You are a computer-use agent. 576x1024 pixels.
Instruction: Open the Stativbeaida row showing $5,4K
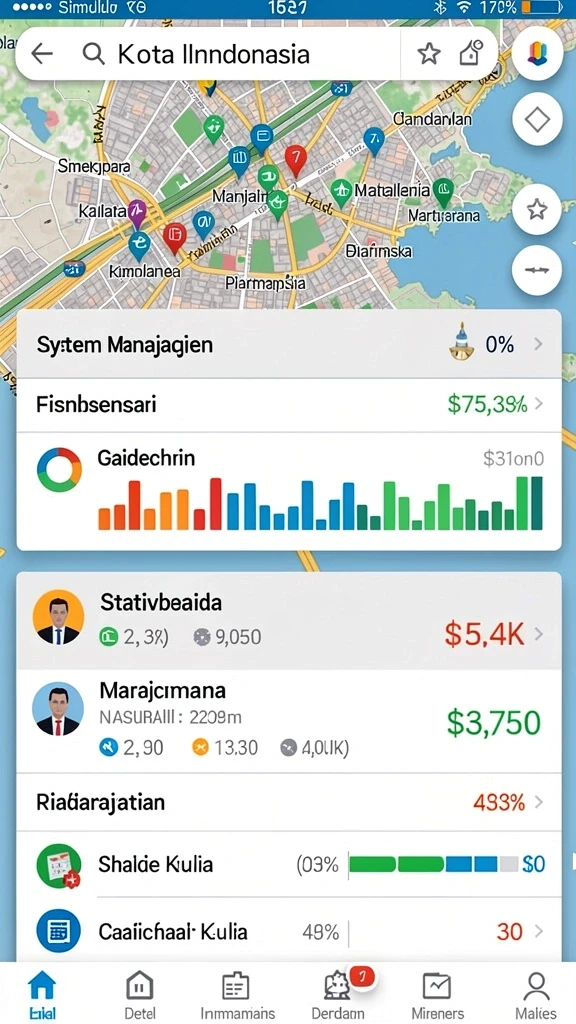(289, 620)
